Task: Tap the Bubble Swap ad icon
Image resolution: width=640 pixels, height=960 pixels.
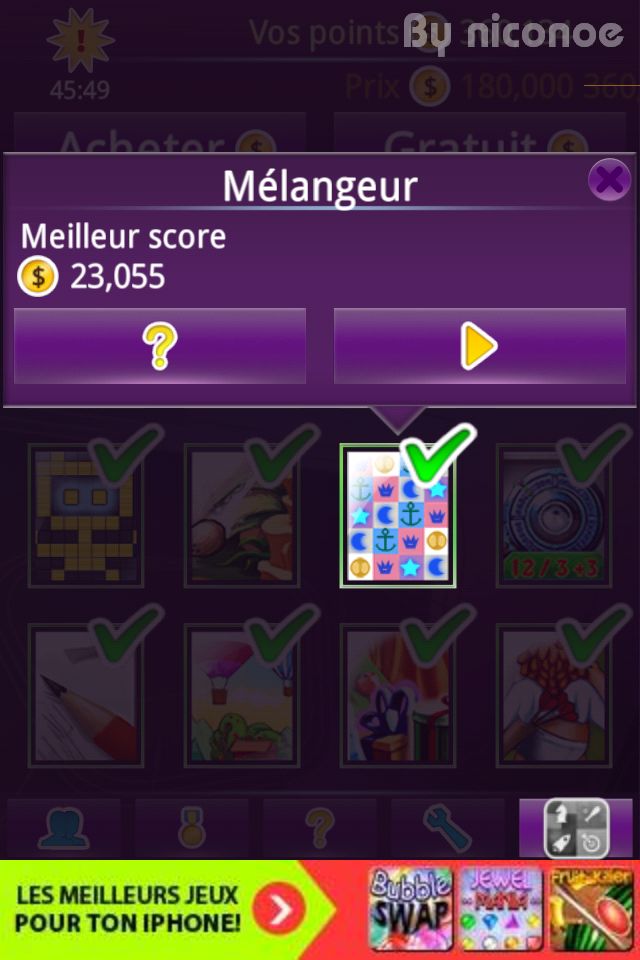Action: [410, 908]
